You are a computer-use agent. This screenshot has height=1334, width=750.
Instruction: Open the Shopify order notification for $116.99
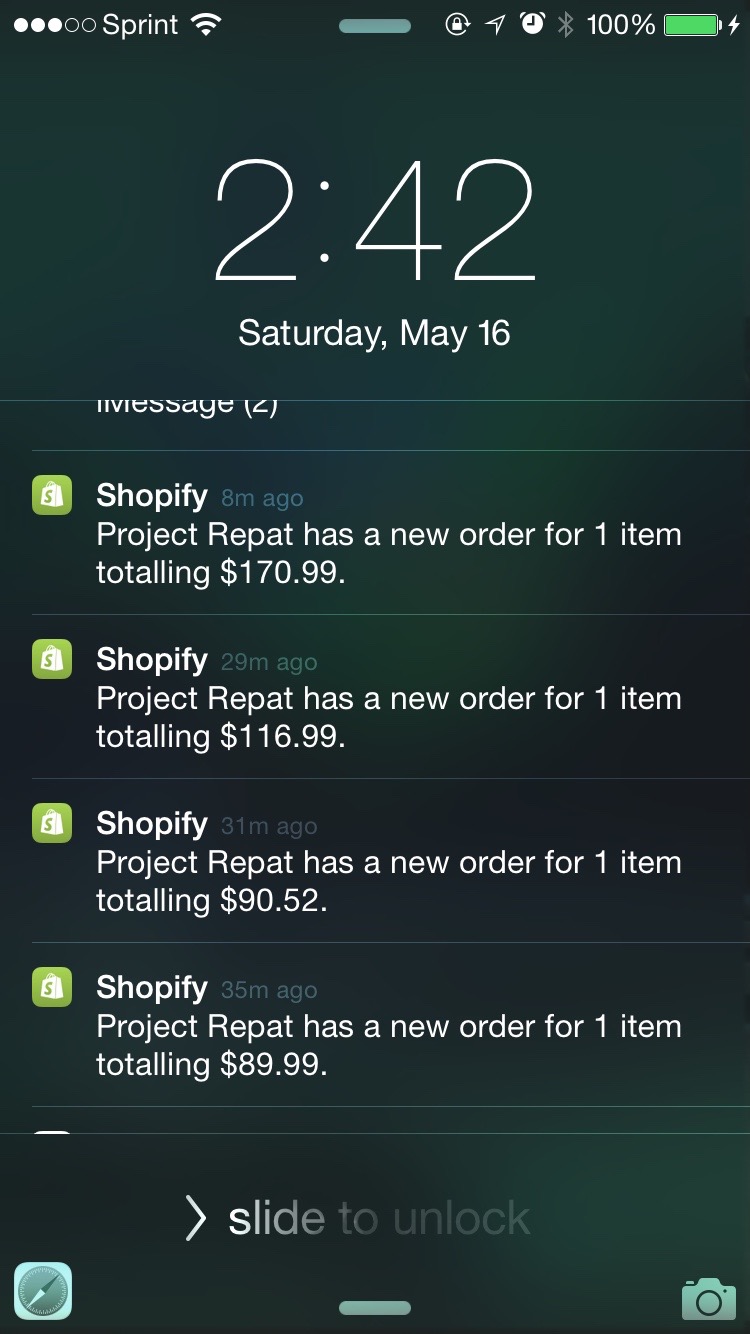(375, 697)
